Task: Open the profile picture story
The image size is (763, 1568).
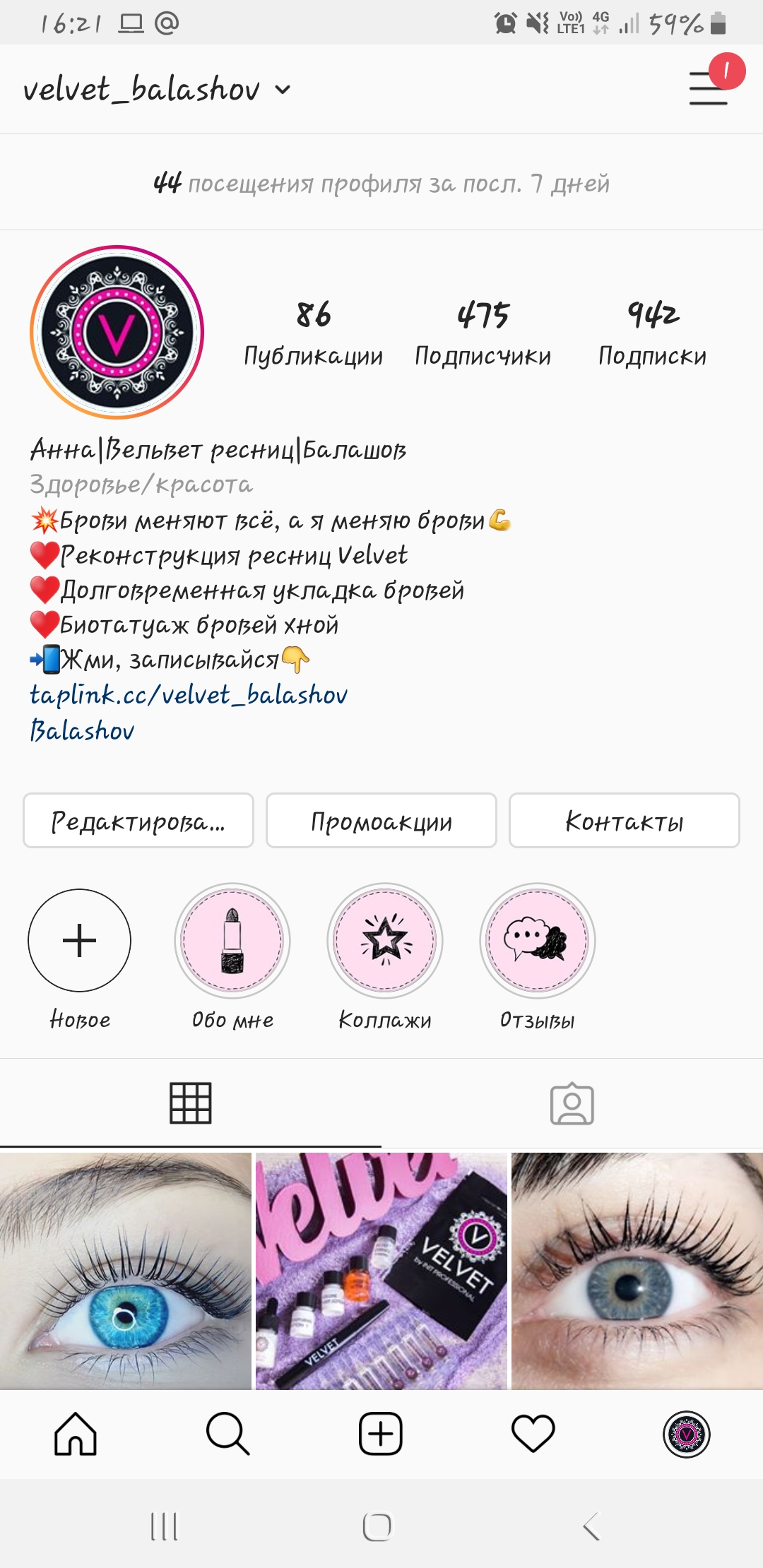Action: 117,332
